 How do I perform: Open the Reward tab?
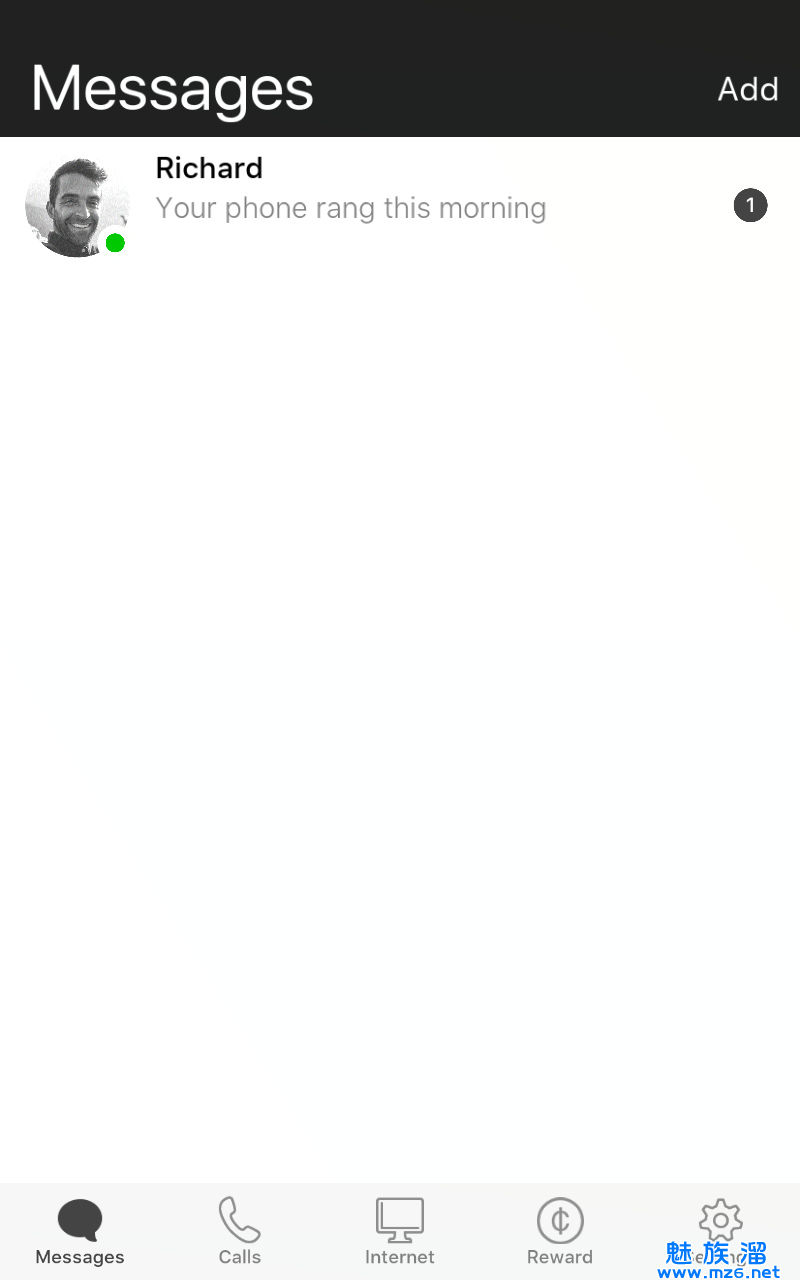click(560, 1230)
